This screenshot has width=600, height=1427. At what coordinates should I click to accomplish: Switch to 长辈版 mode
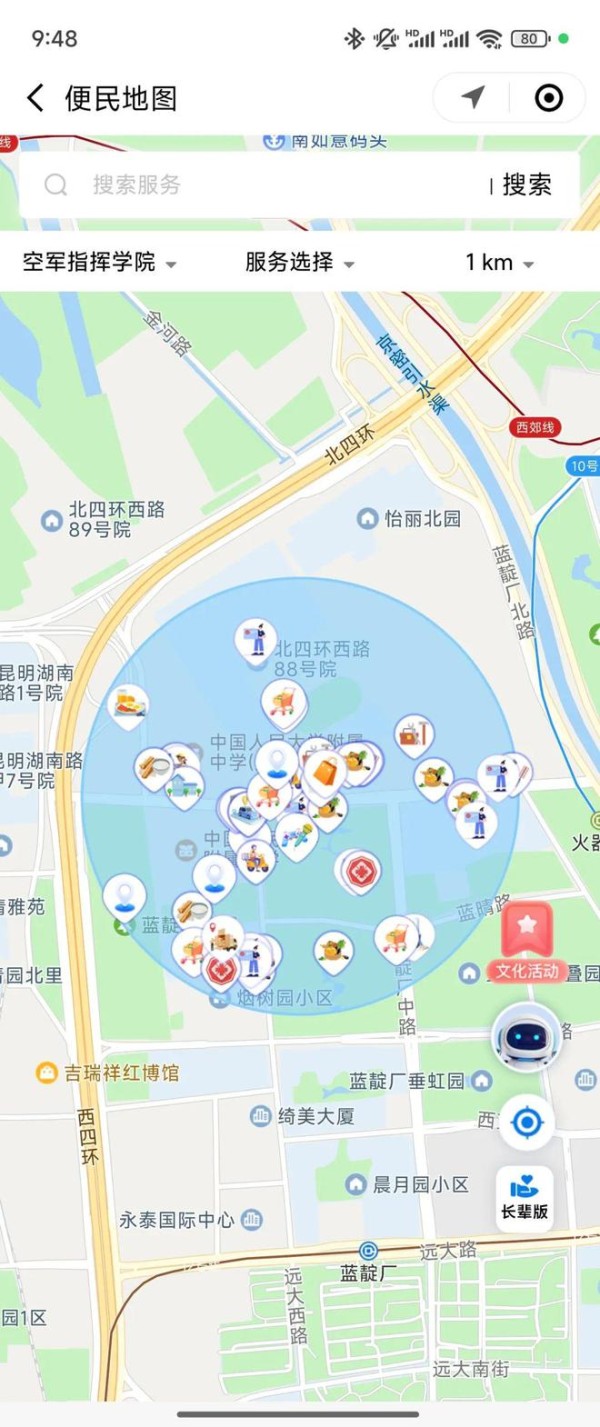point(525,1197)
